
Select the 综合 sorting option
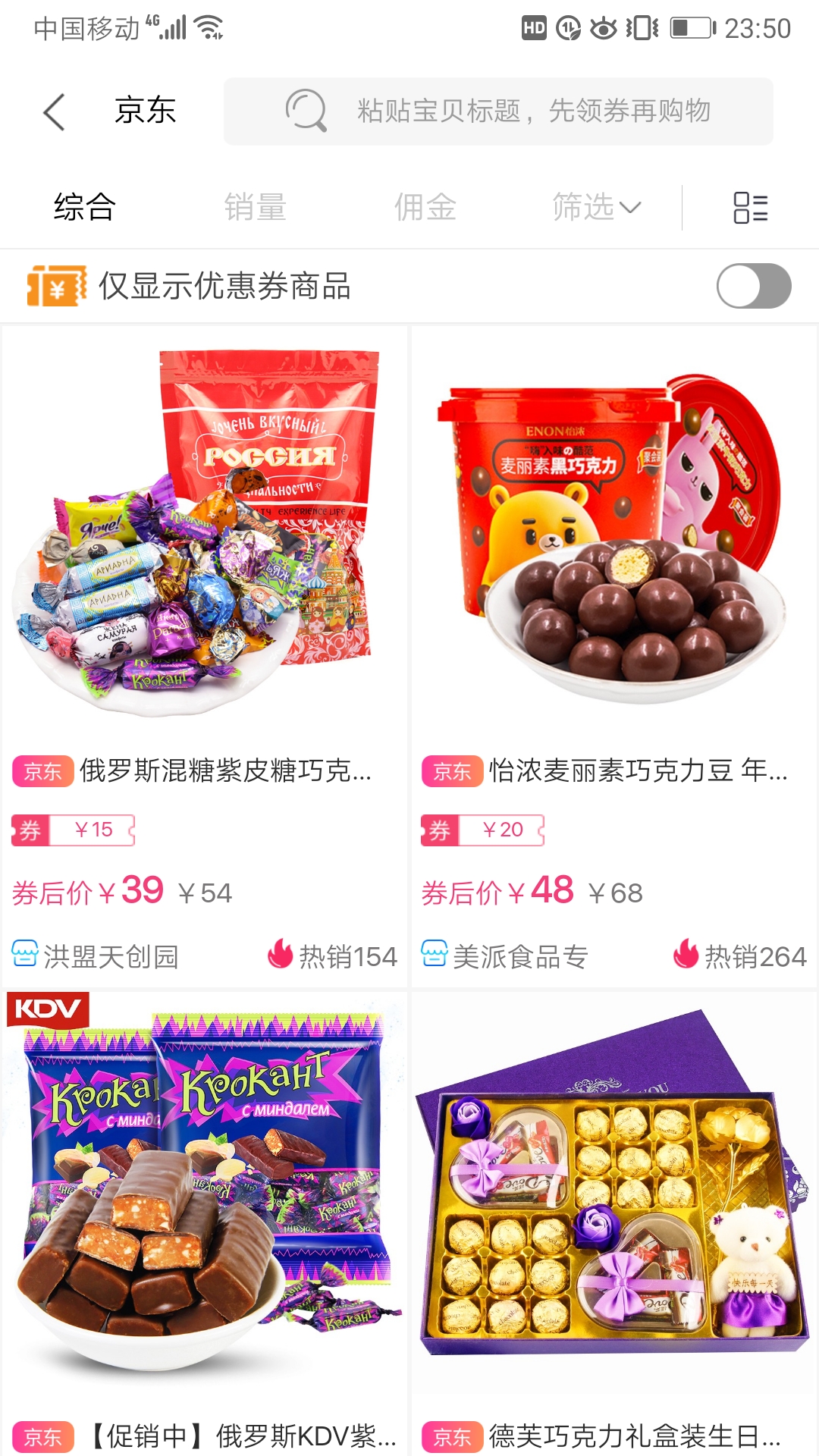(x=85, y=206)
